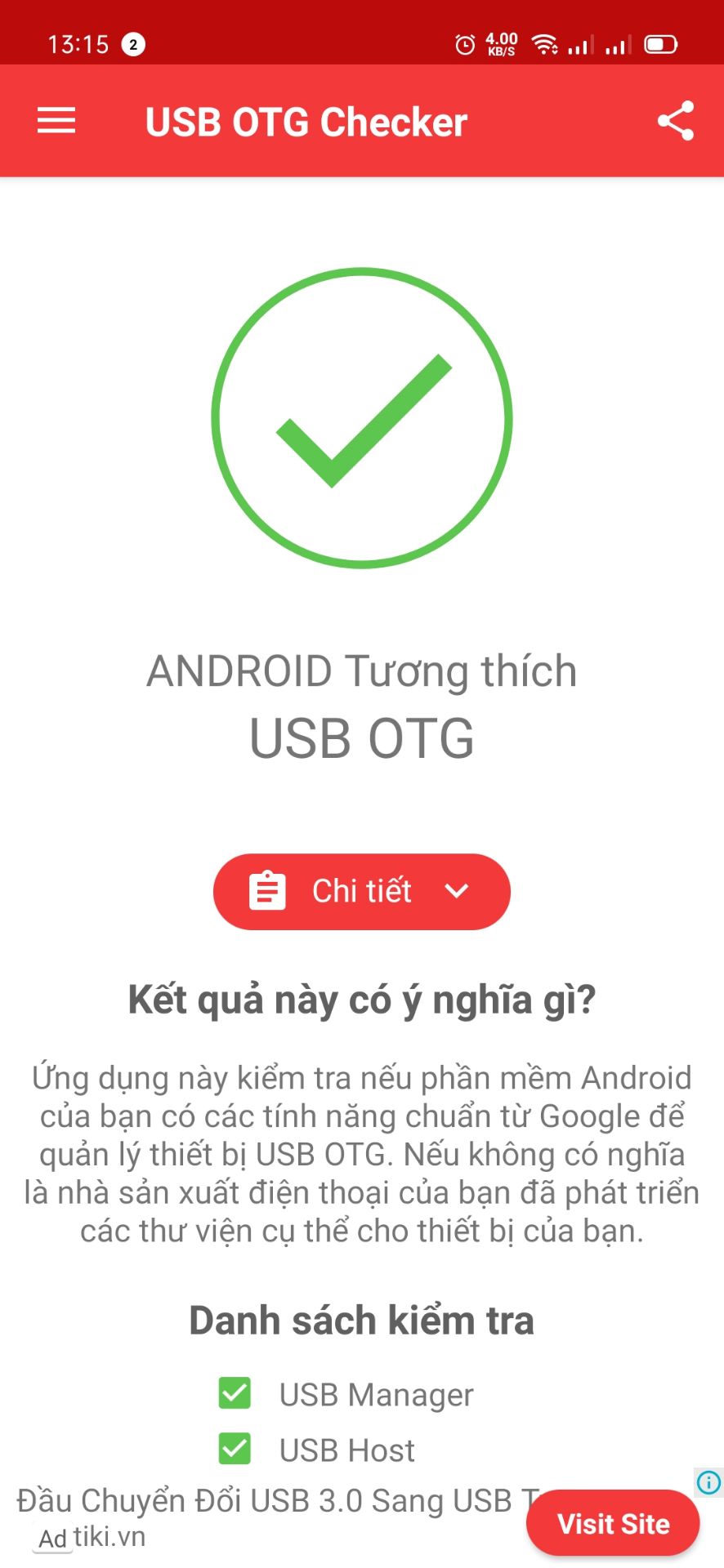Tap the Visit Site button
This screenshot has height=1568, width=724.
(613, 1522)
